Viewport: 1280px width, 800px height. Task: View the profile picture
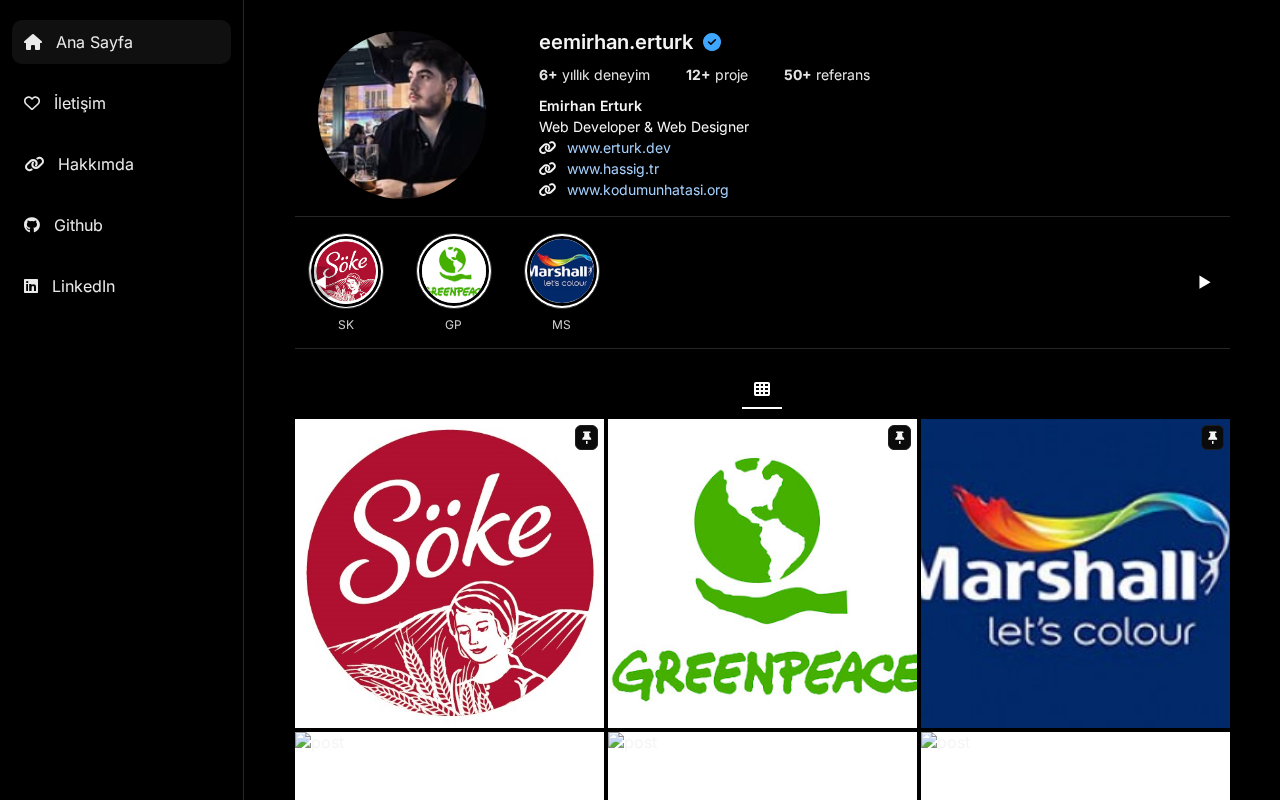point(402,115)
